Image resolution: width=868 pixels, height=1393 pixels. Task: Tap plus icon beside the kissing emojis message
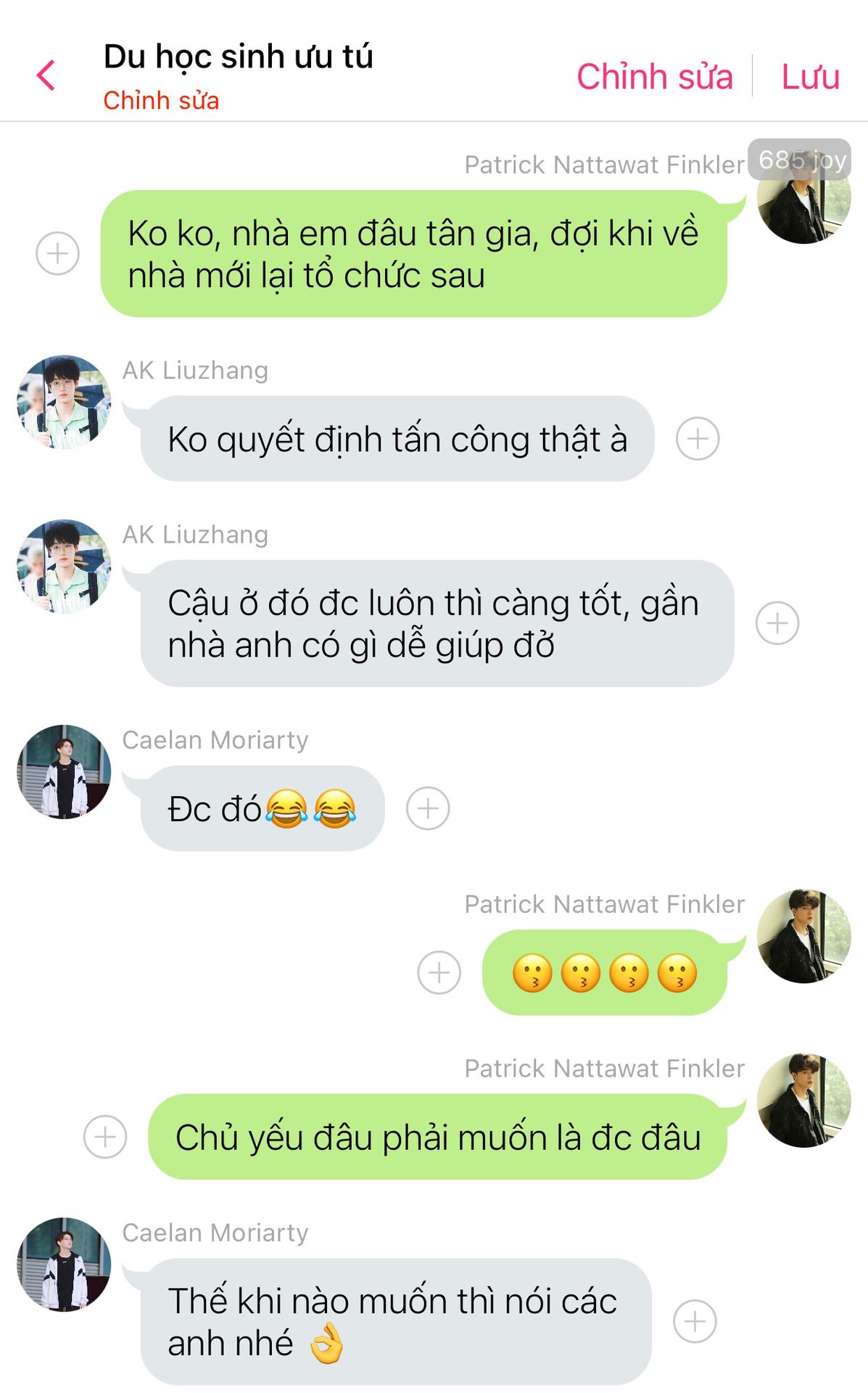point(439,972)
